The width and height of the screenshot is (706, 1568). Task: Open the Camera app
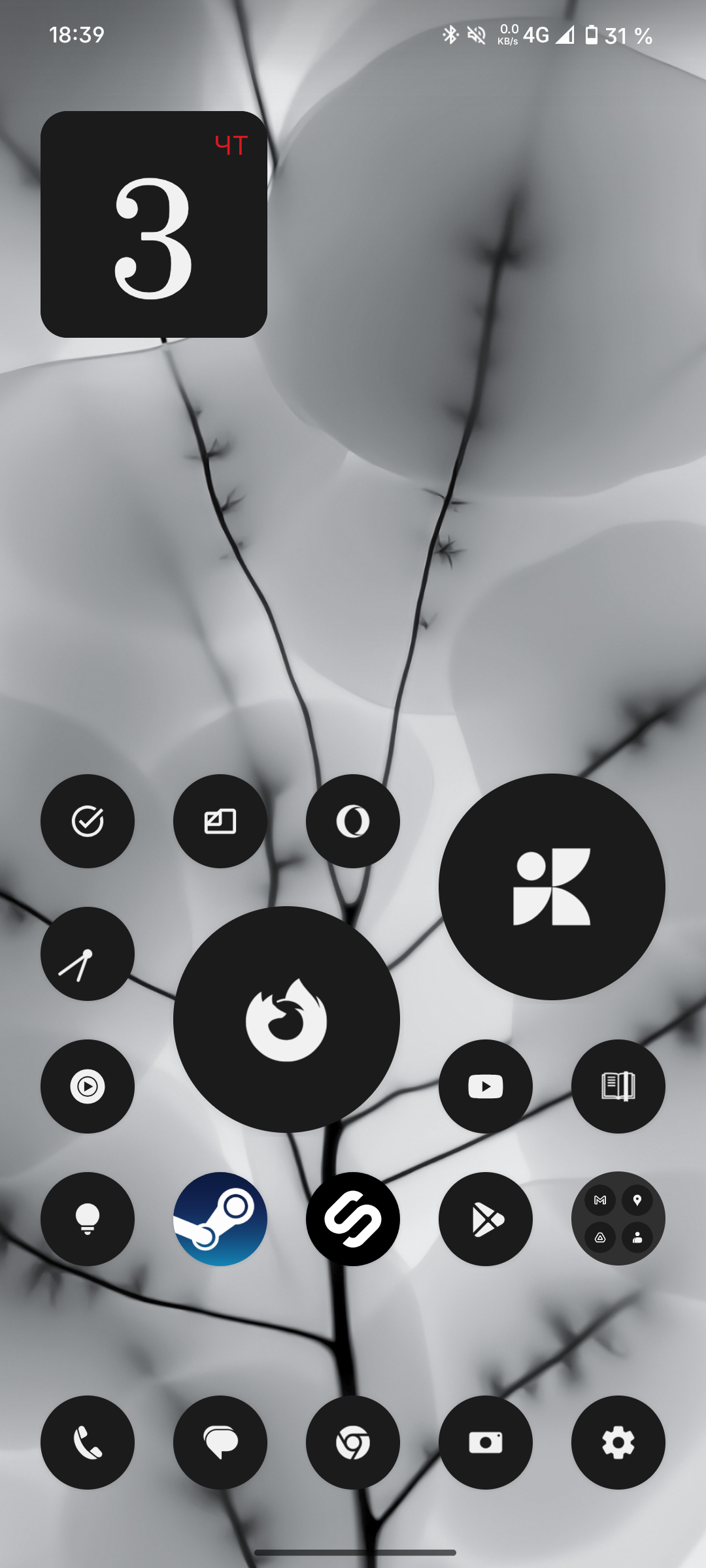pyautogui.click(x=486, y=1443)
